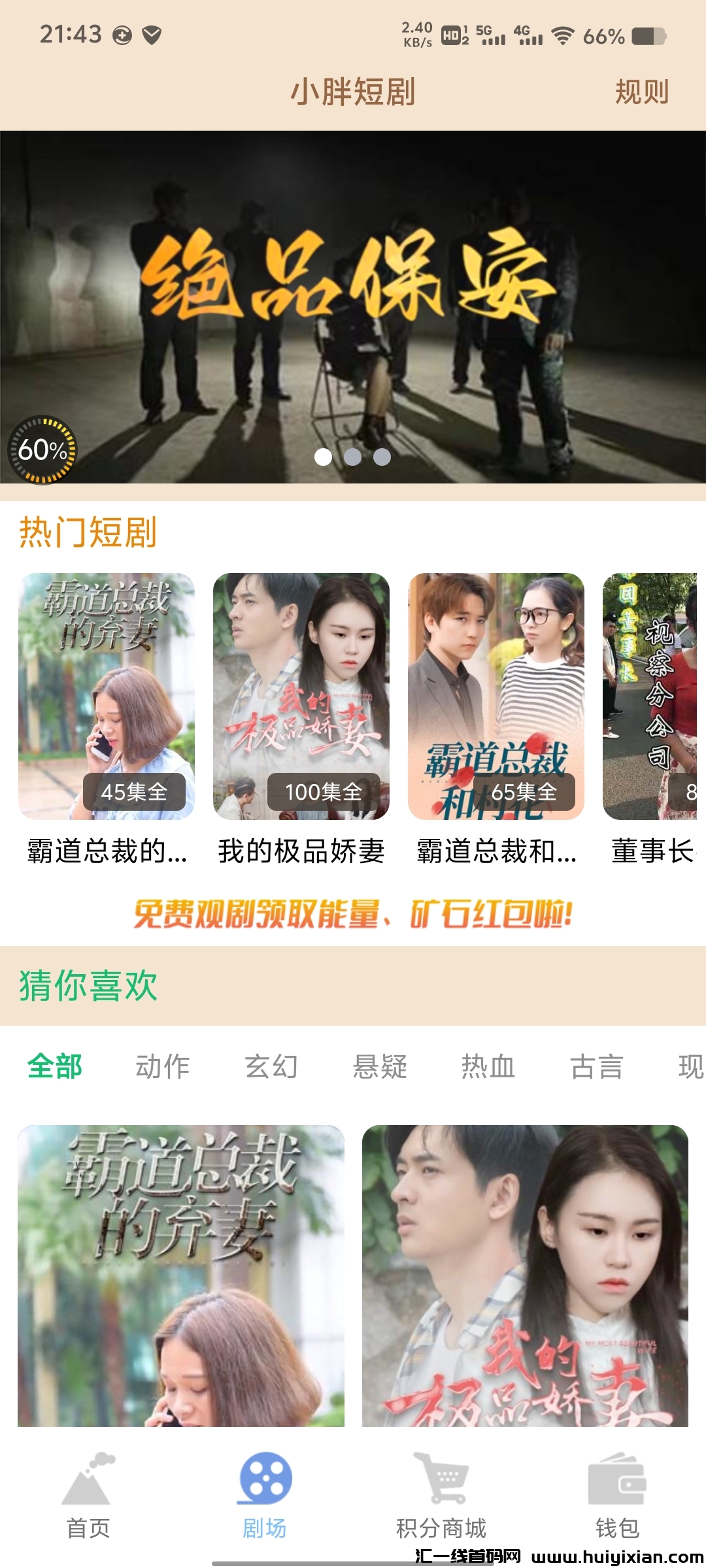The height and width of the screenshot is (1568, 706).
Task: Open the large 我的极品娇妻 card under 猜你喜欢
Action: pos(525,1274)
